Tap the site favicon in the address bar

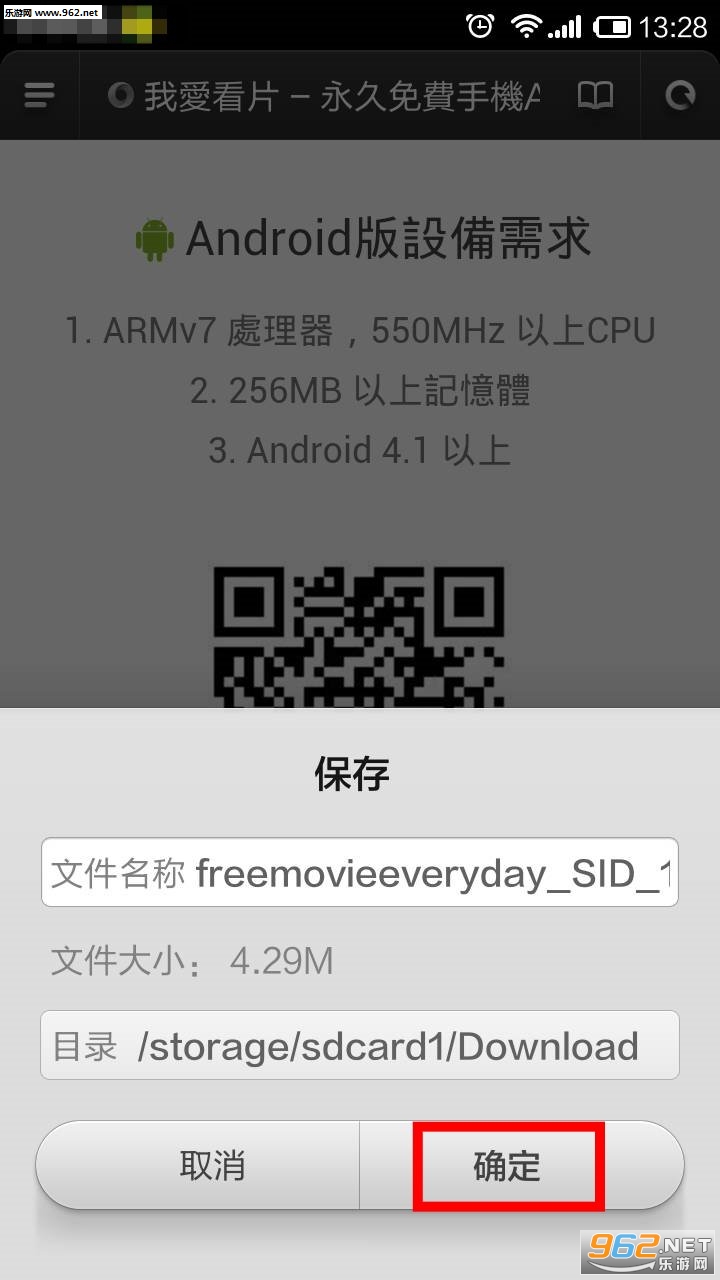click(x=120, y=95)
